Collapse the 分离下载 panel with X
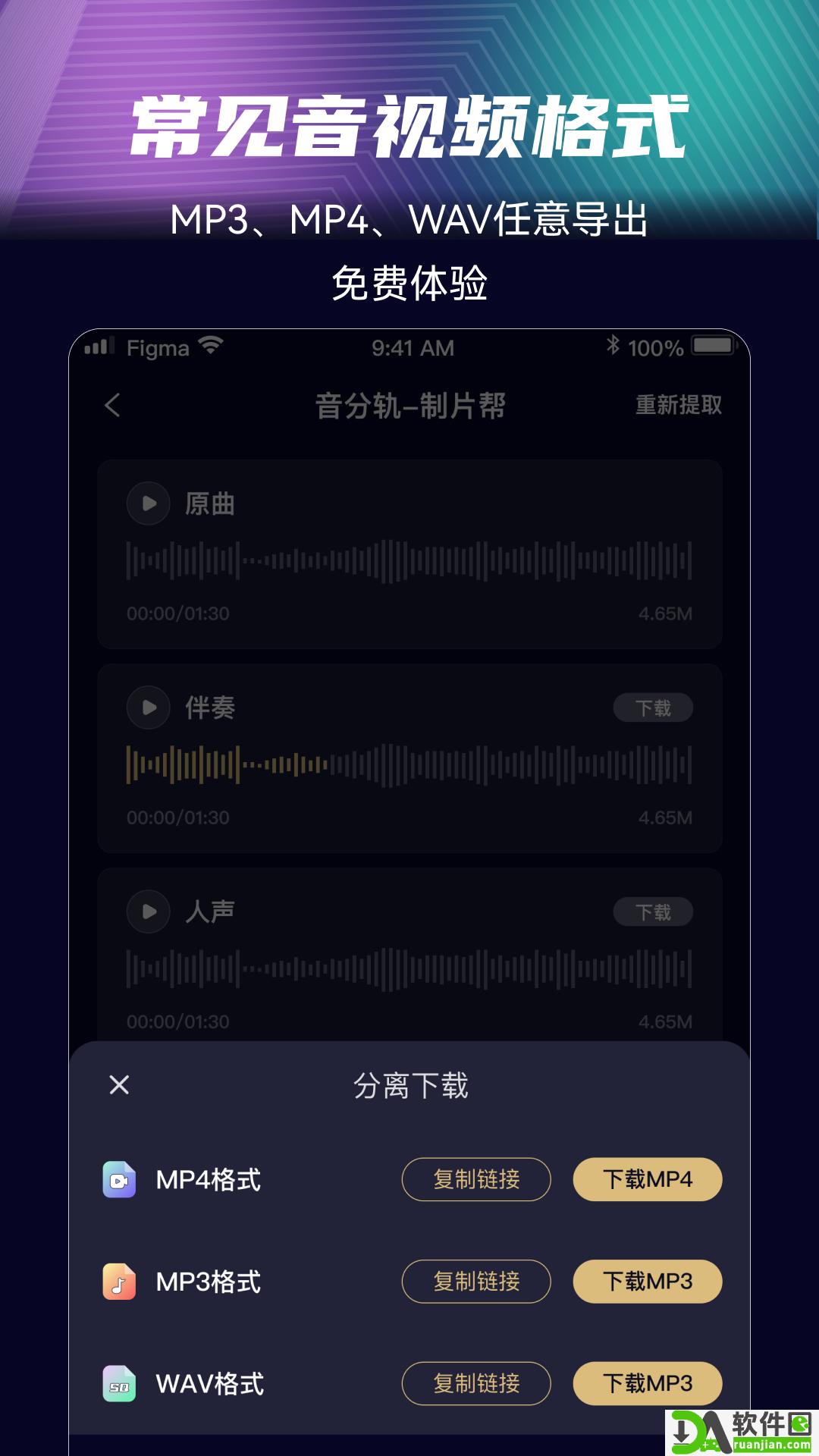The image size is (819, 1456). pyautogui.click(x=119, y=1086)
